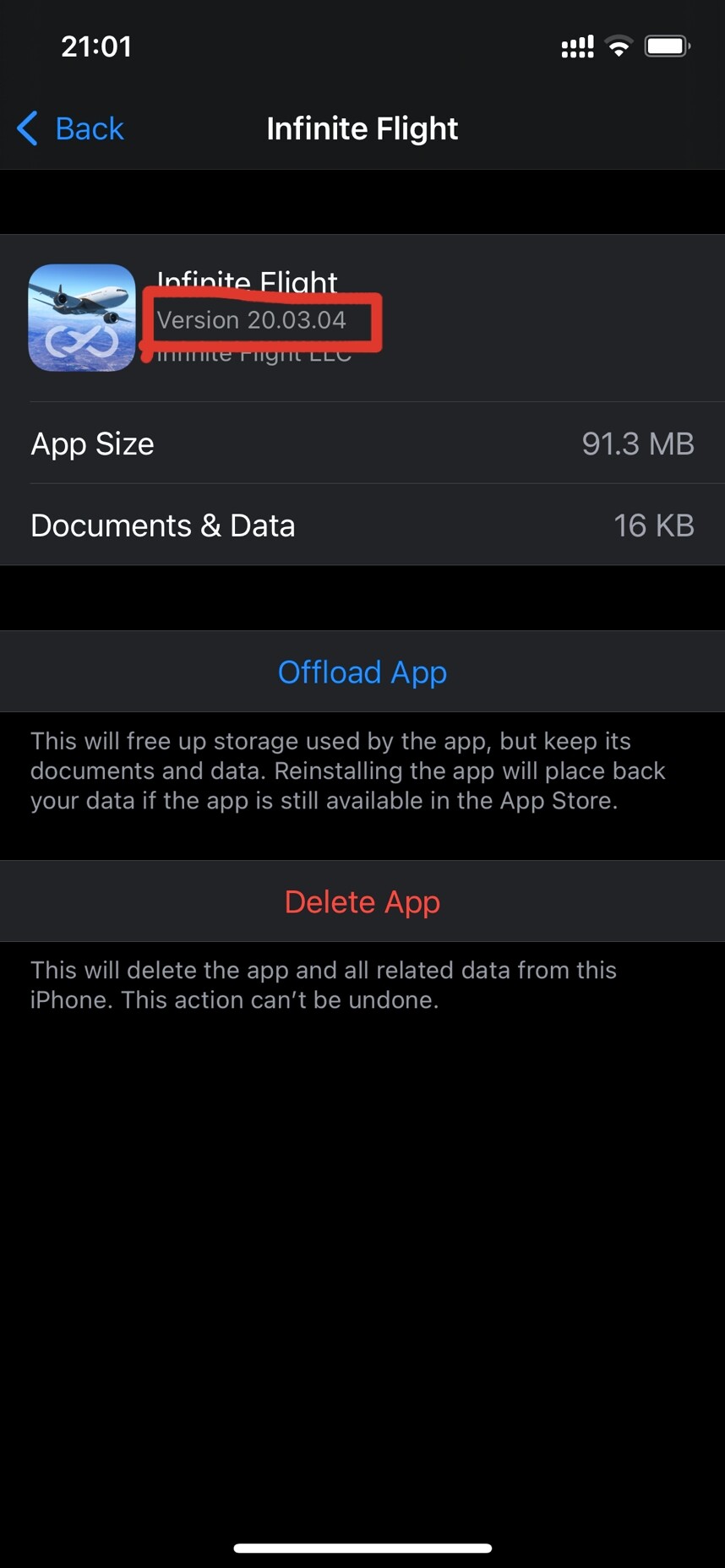Delete the Infinite Flight app
725x1568 pixels.
click(362, 902)
